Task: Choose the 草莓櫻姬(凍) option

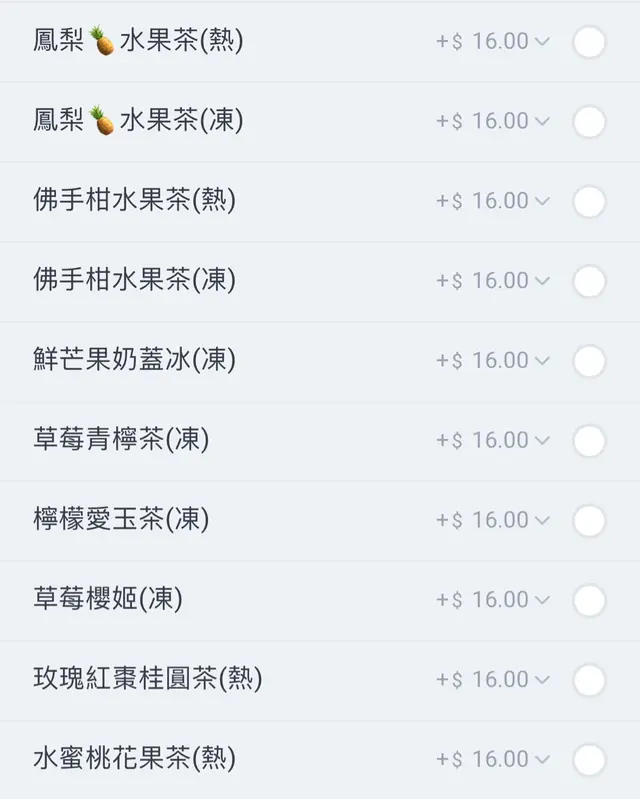Action: pos(589,600)
